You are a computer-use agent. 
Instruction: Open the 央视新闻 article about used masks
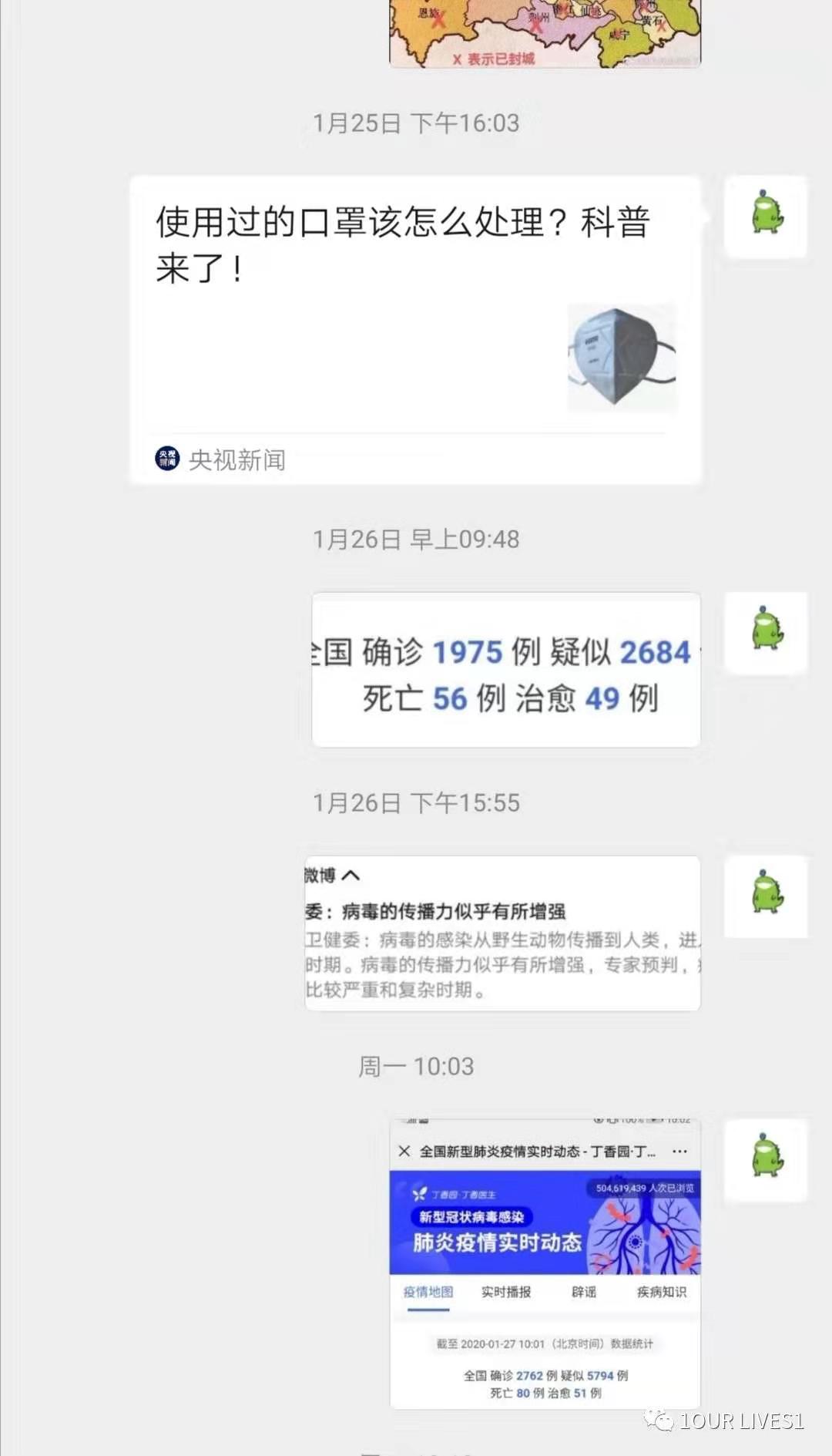(414, 330)
